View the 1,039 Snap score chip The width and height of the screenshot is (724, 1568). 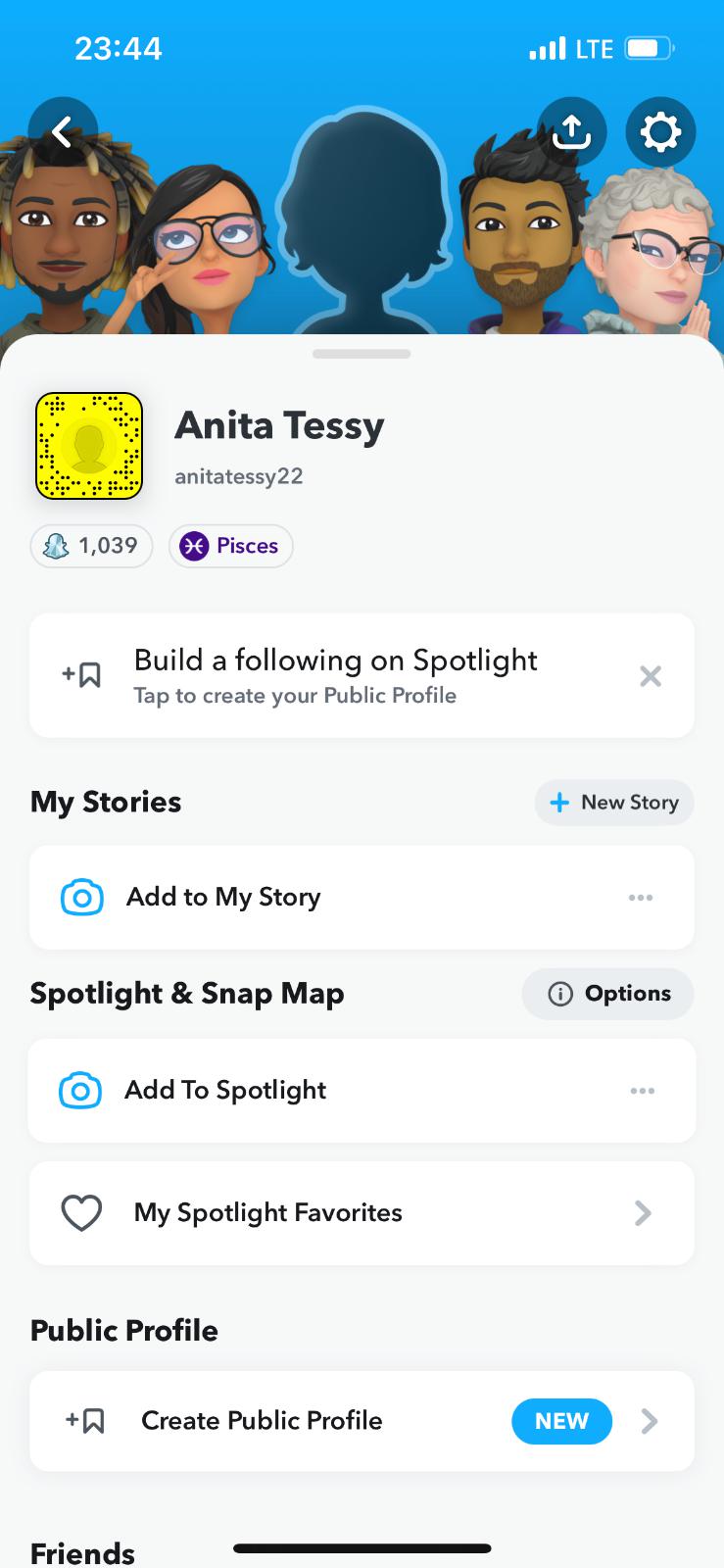(92, 546)
